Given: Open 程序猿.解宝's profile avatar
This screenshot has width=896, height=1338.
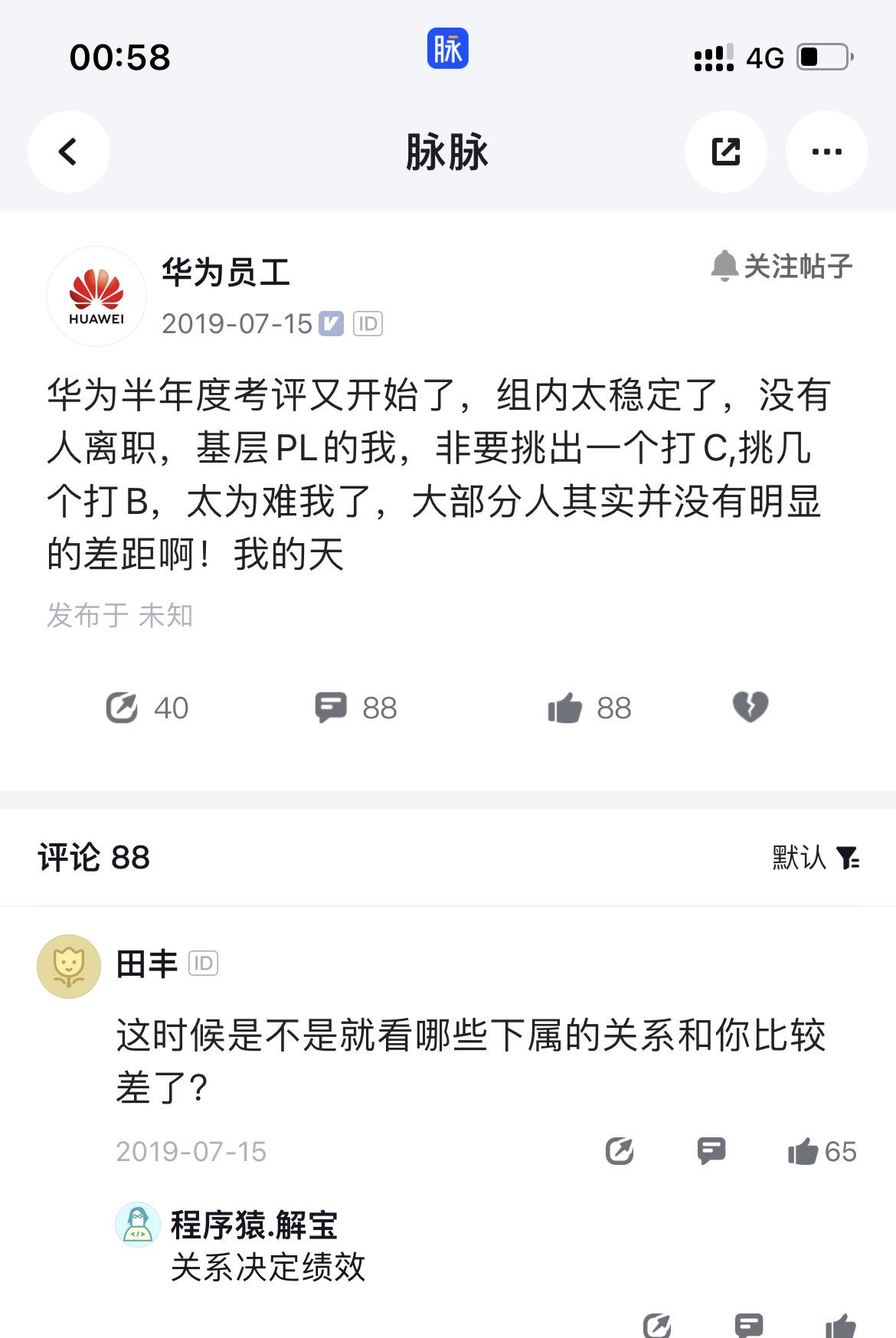Looking at the screenshot, I should point(138,1225).
